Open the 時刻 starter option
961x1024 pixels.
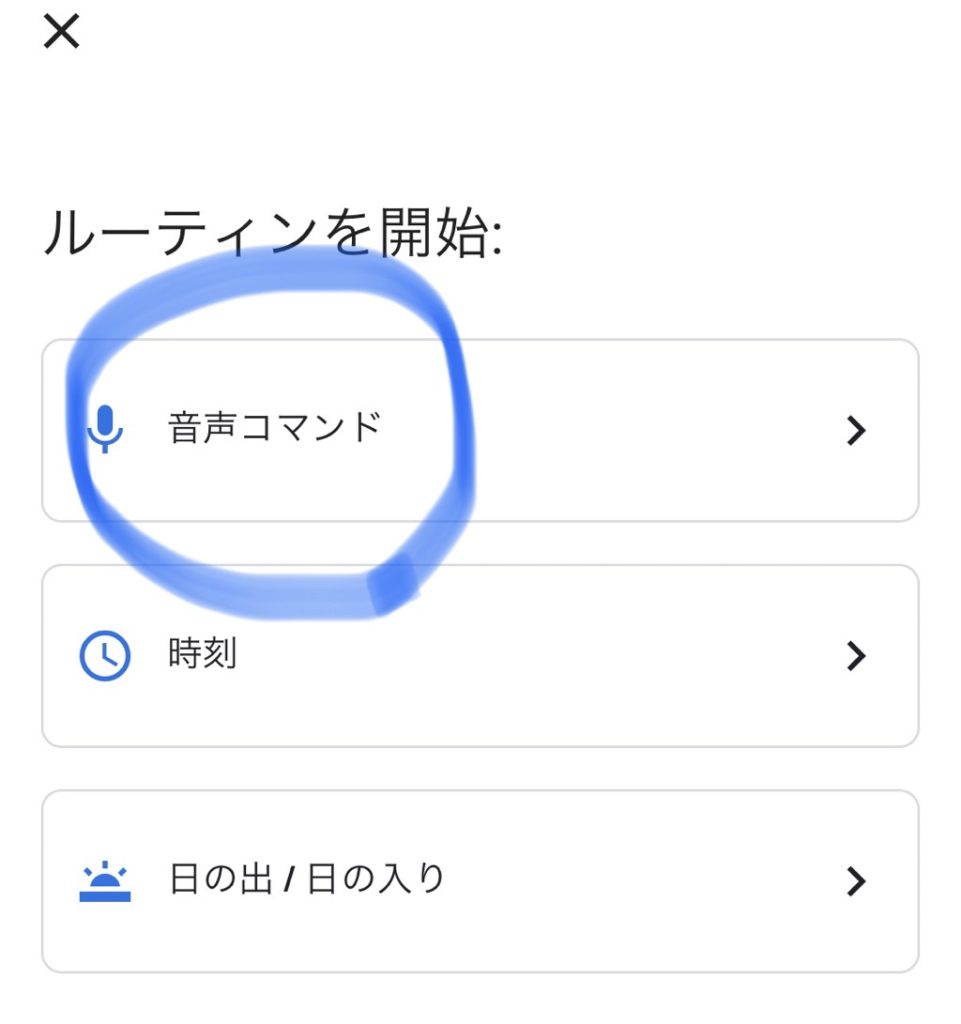coord(478,656)
